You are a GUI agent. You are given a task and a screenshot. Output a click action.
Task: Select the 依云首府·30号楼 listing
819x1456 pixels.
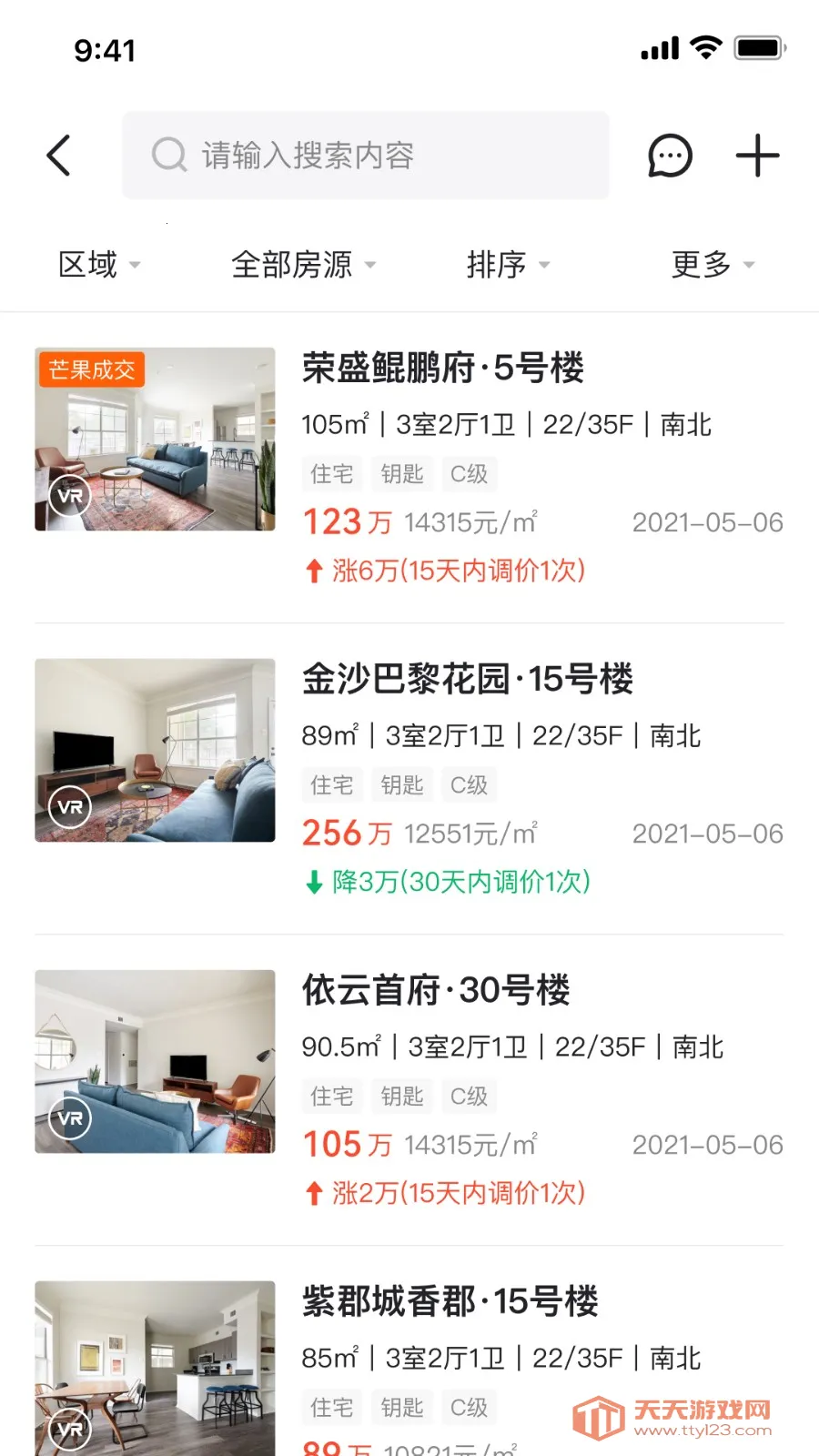coord(436,991)
